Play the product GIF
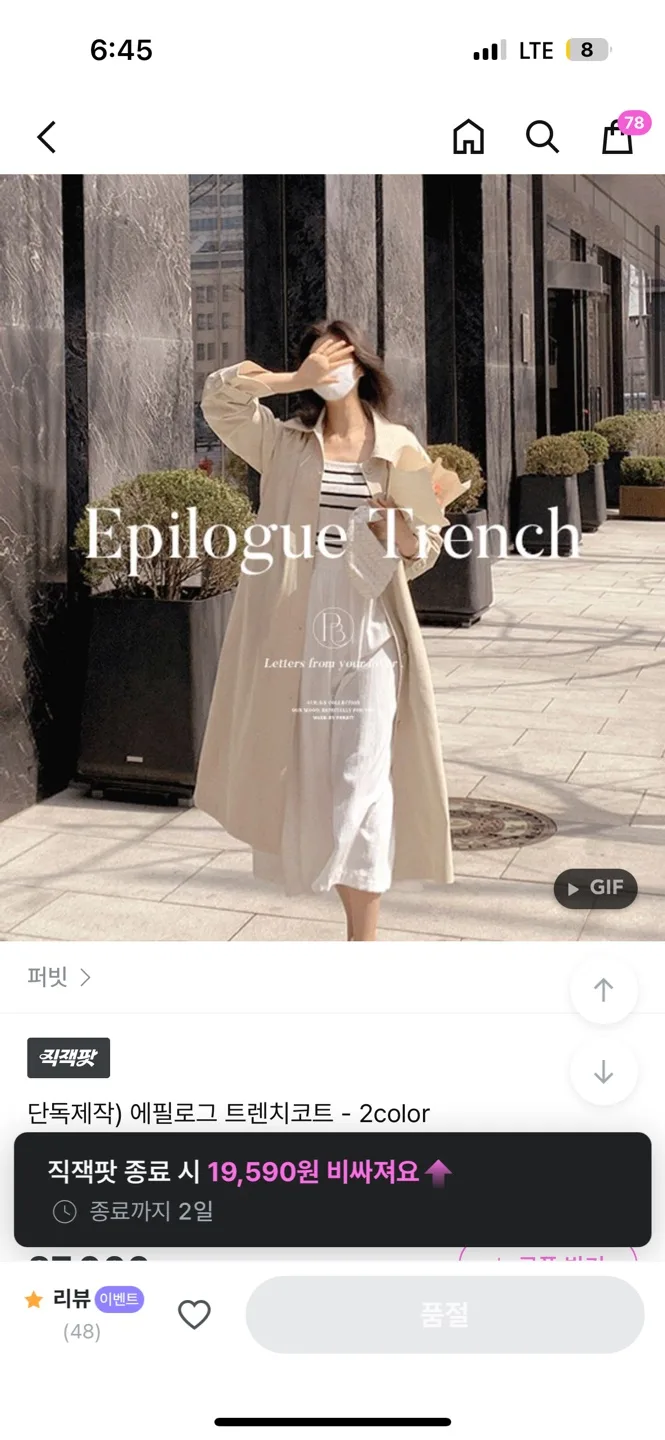The image size is (665, 1440). [595, 888]
